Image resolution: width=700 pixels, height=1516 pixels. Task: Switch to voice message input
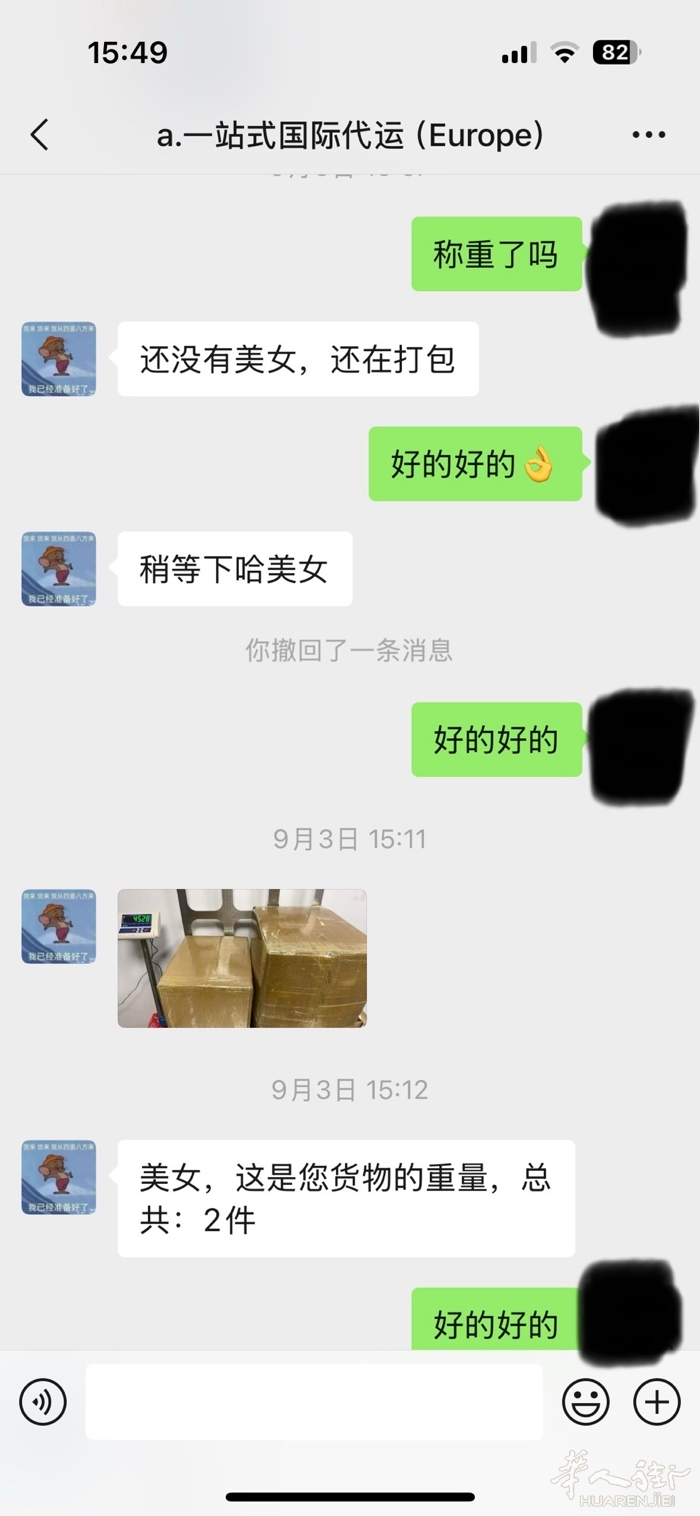click(x=43, y=1402)
